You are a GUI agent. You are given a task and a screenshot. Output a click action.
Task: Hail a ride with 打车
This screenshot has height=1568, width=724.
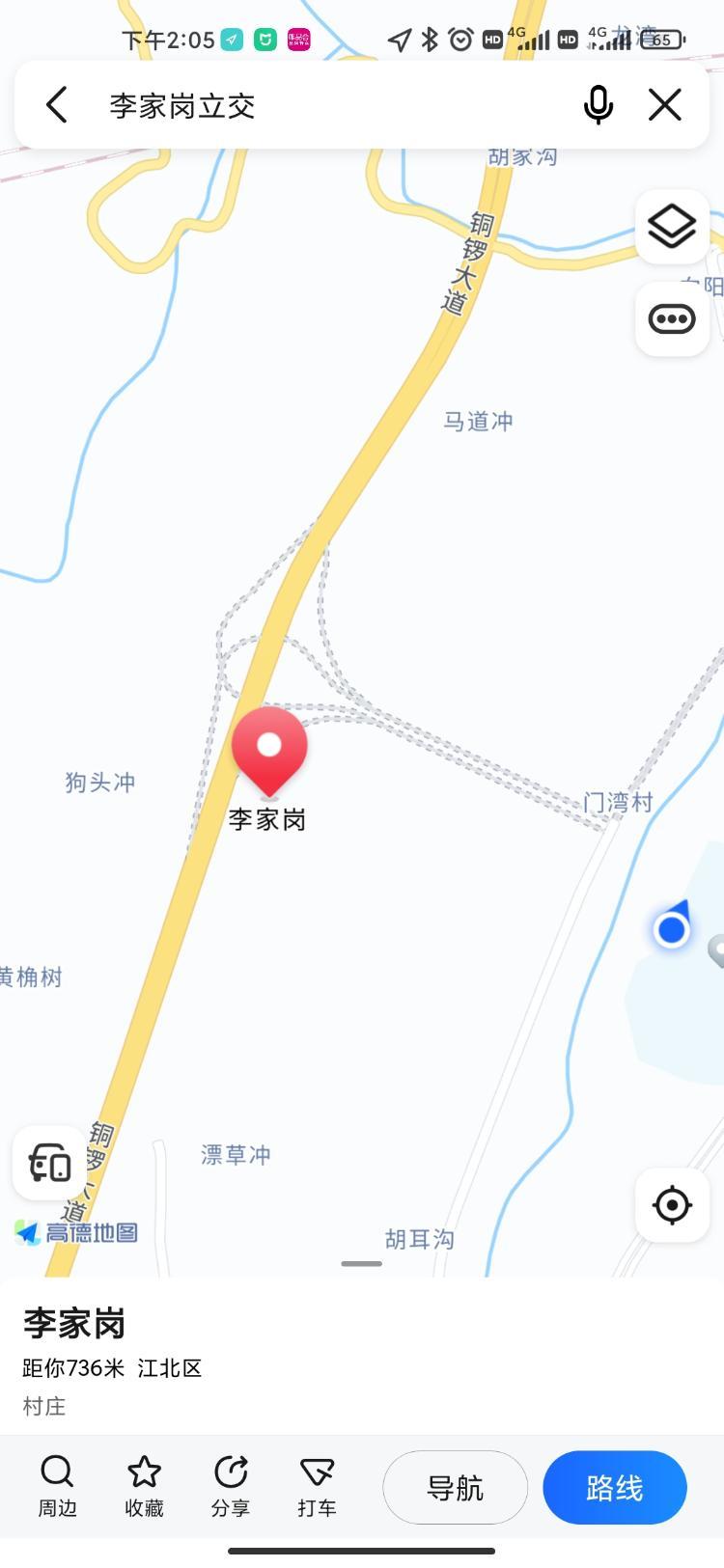tap(317, 1486)
